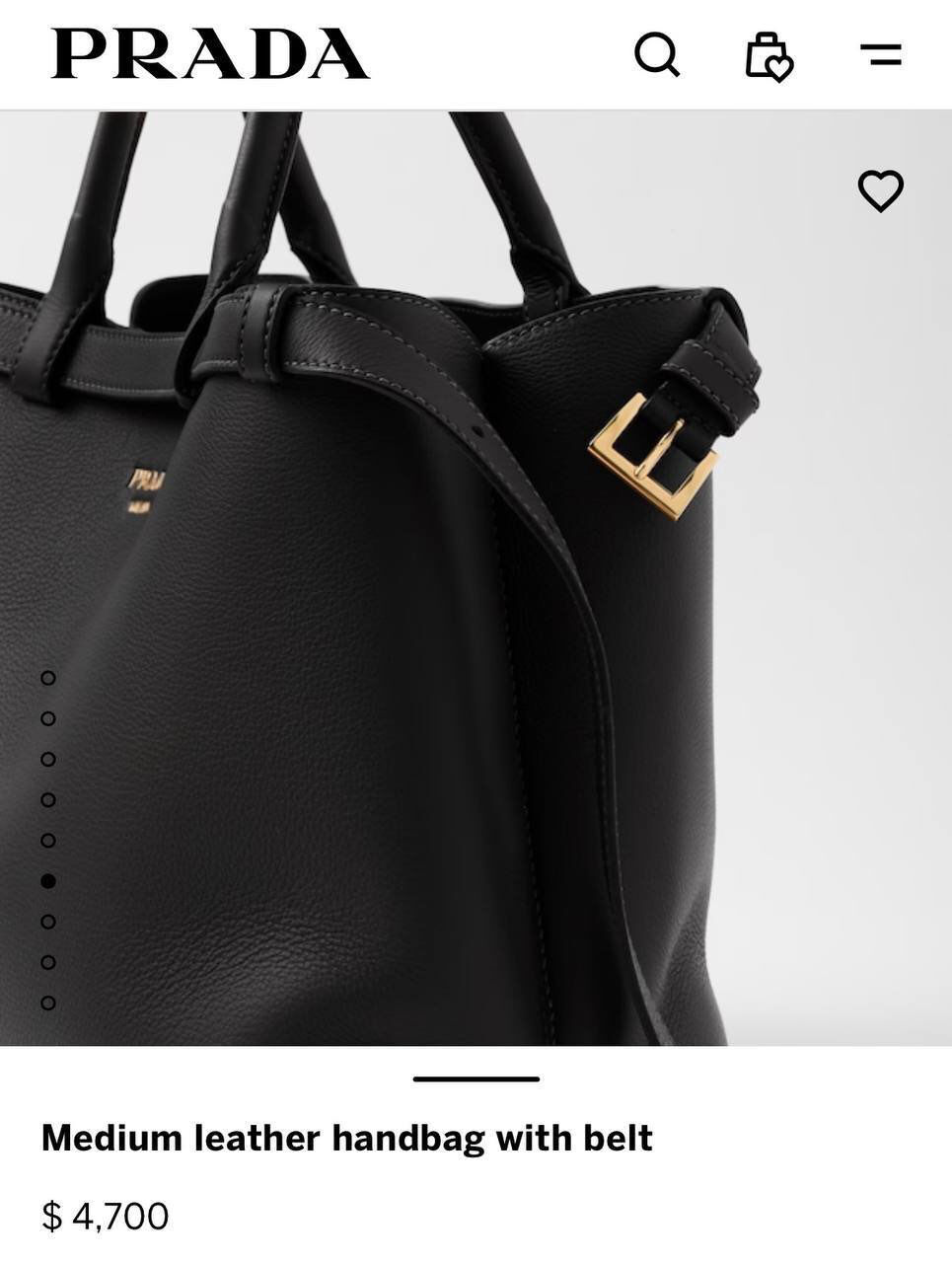
Task: Select the first image indicator dot
Action: click(48, 678)
